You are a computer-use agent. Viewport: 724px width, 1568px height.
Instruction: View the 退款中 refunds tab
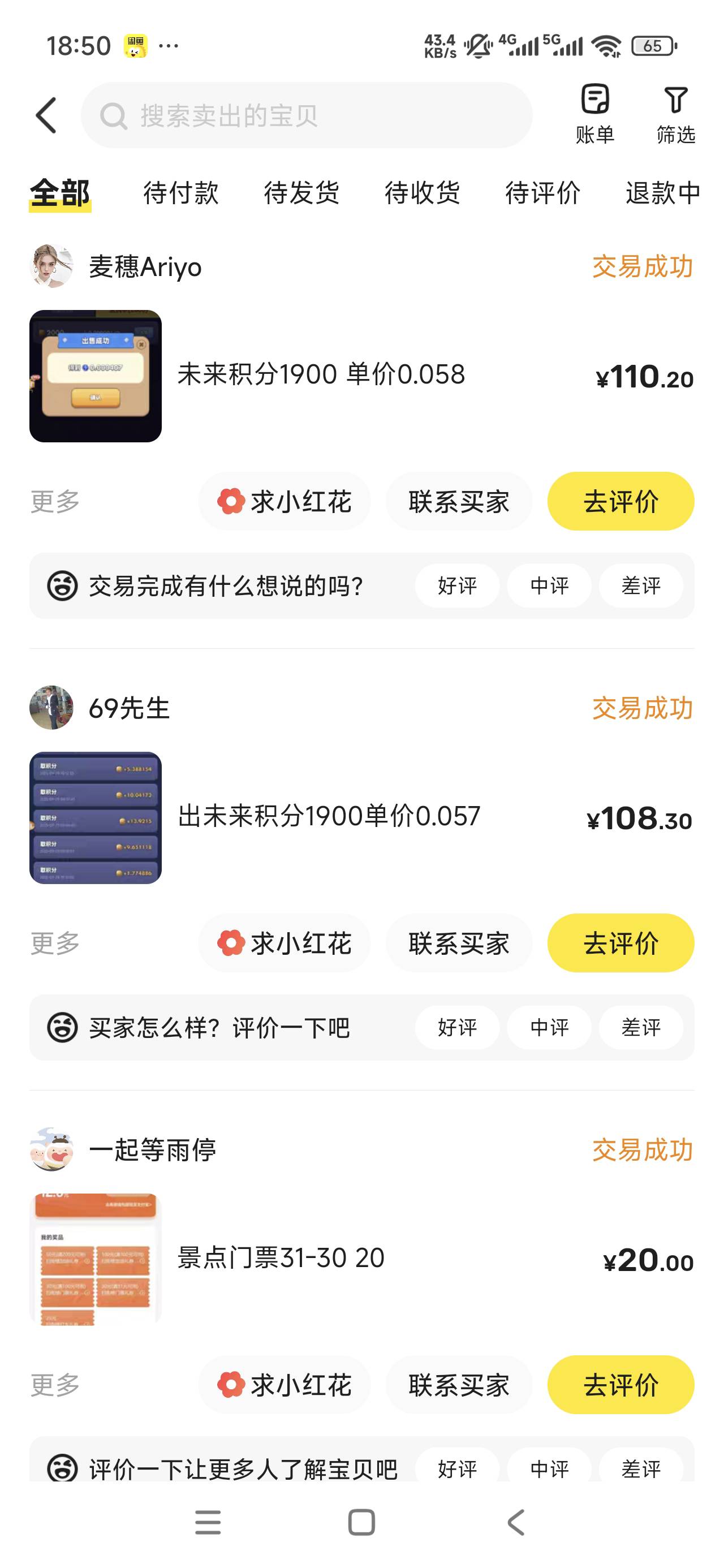(x=662, y=193)
